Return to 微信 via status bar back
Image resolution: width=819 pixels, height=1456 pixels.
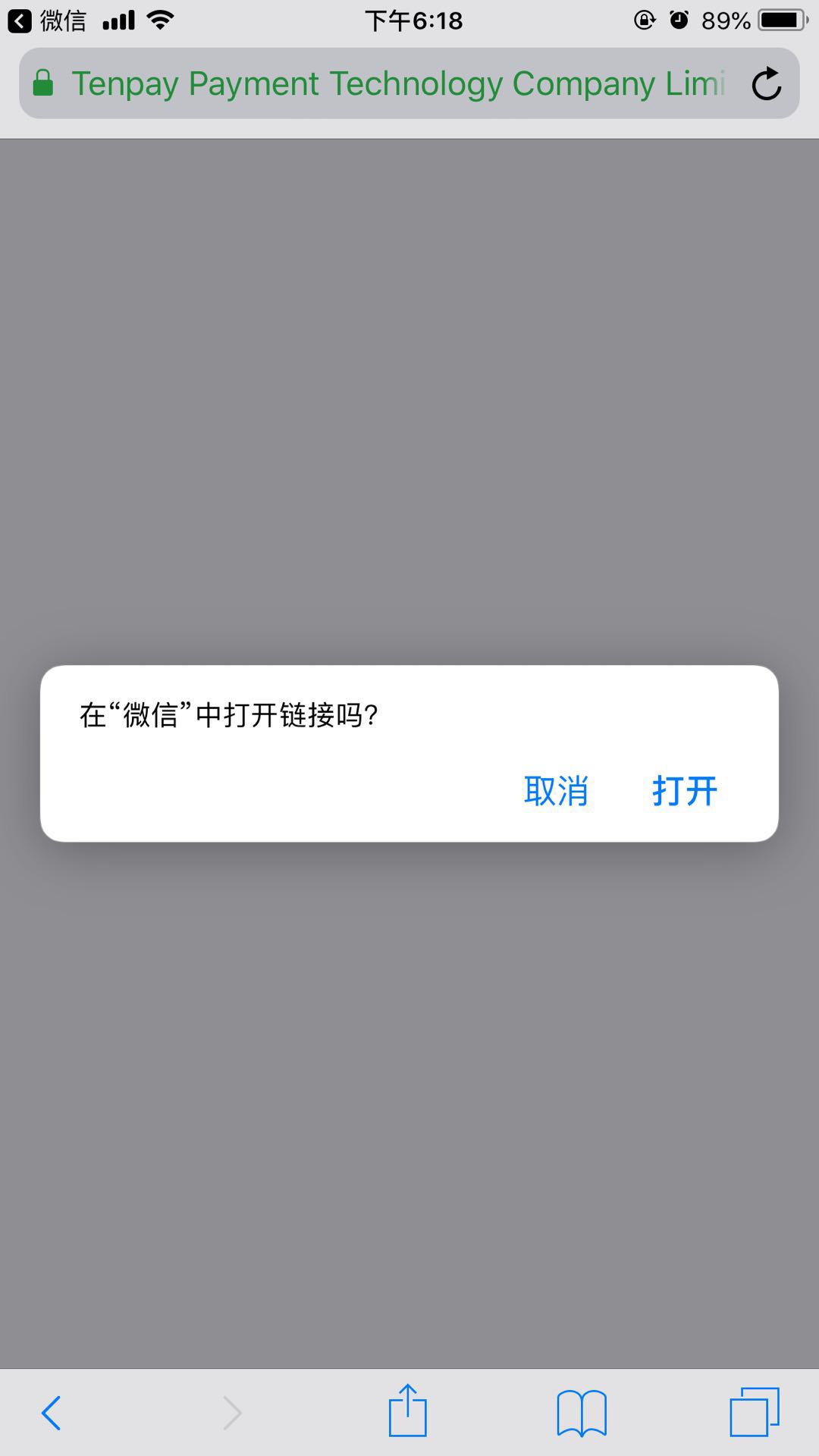(x=47, y=20)
